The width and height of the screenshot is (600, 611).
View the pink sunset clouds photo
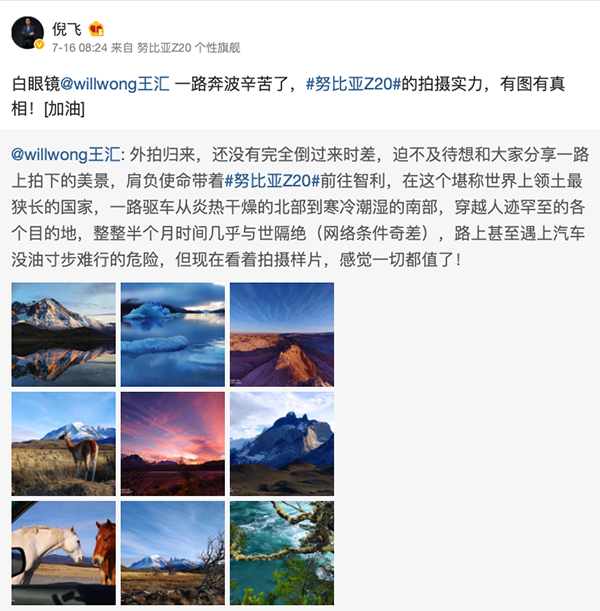coord(172,444)
